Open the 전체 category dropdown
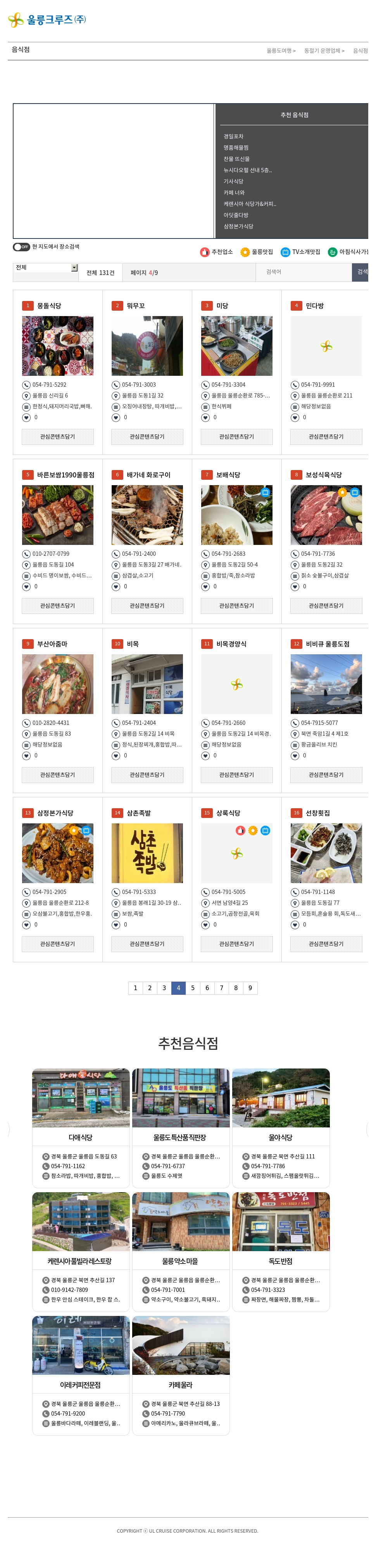Viewport: 376px width, 1568px height. coord(46,268)
